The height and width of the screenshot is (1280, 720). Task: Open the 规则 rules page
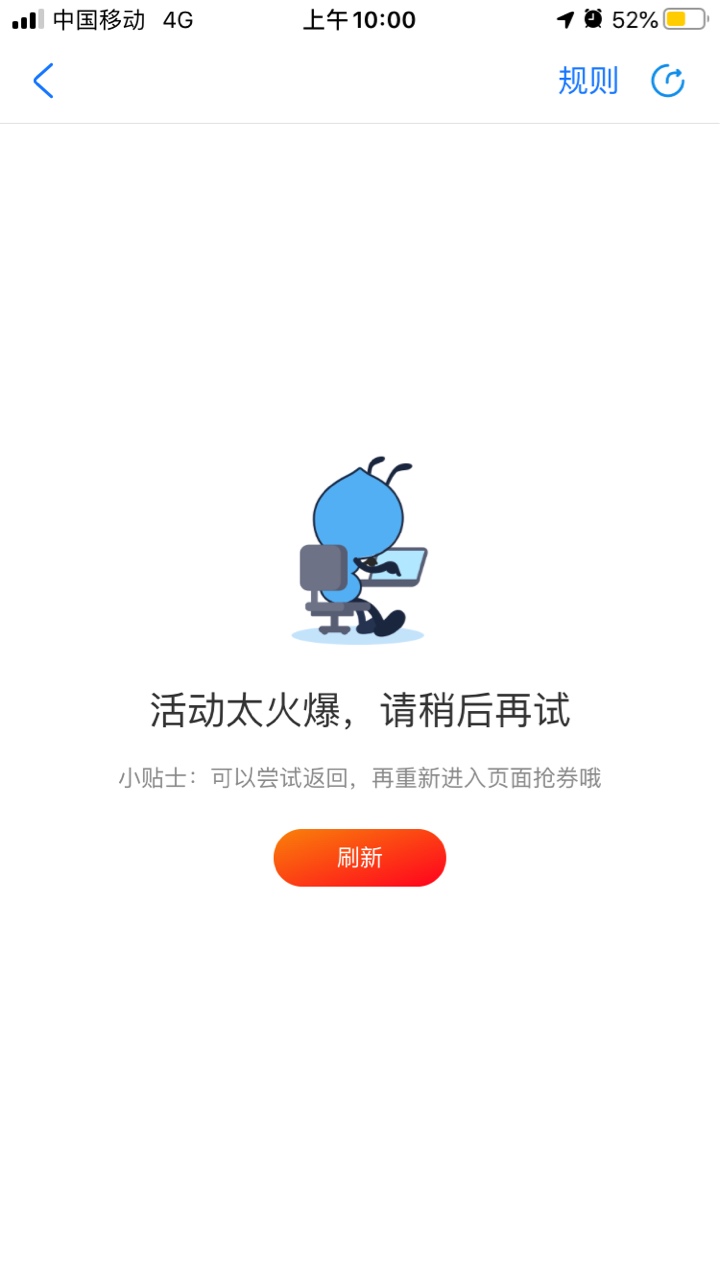tap(588, 81)
